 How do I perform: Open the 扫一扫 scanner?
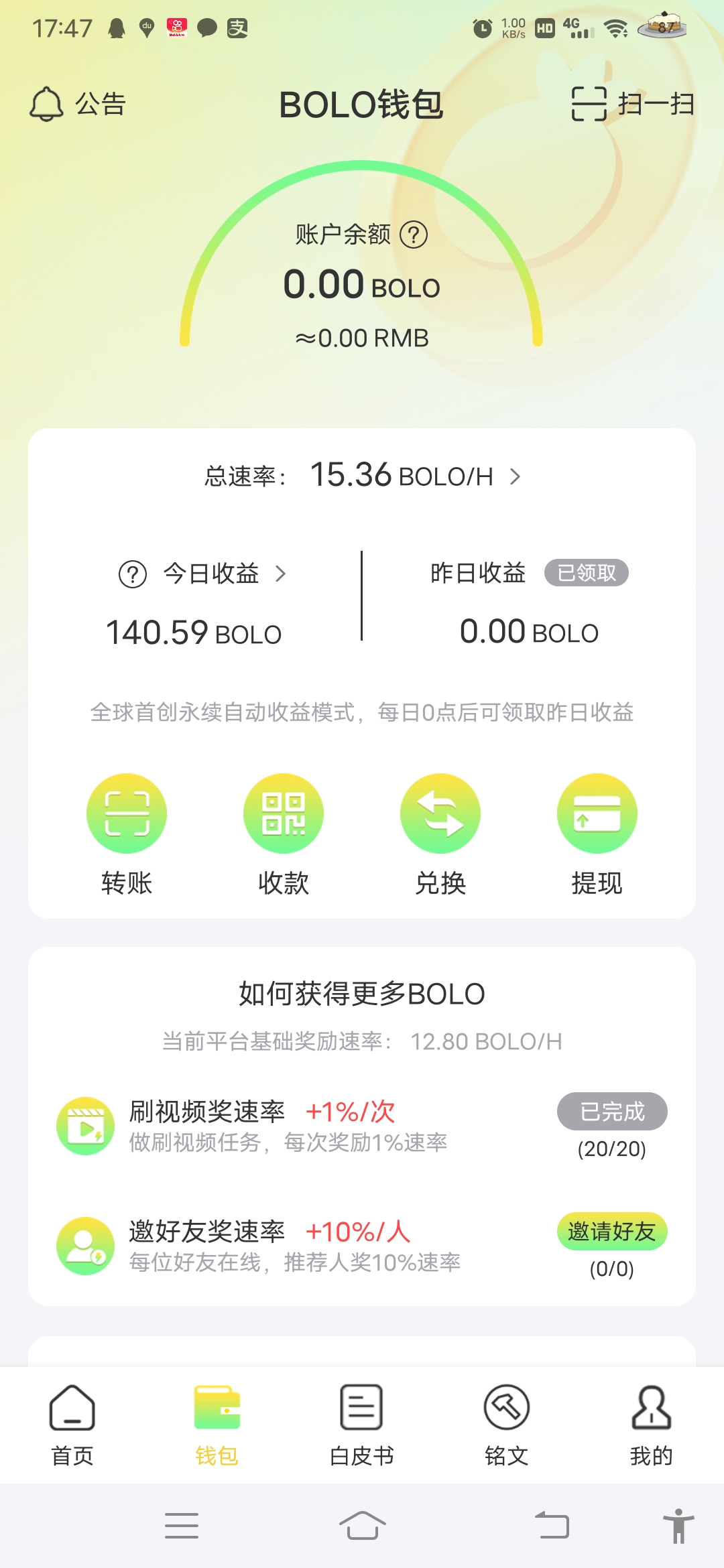pyautogui.click(x=632, y=104)
